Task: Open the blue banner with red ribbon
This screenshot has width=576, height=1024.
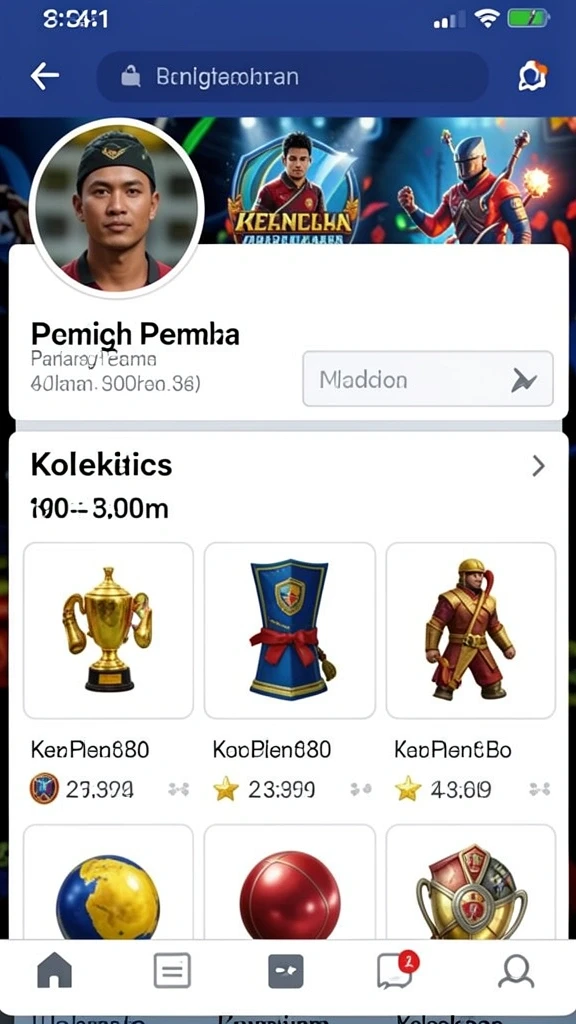Action: 290,630
